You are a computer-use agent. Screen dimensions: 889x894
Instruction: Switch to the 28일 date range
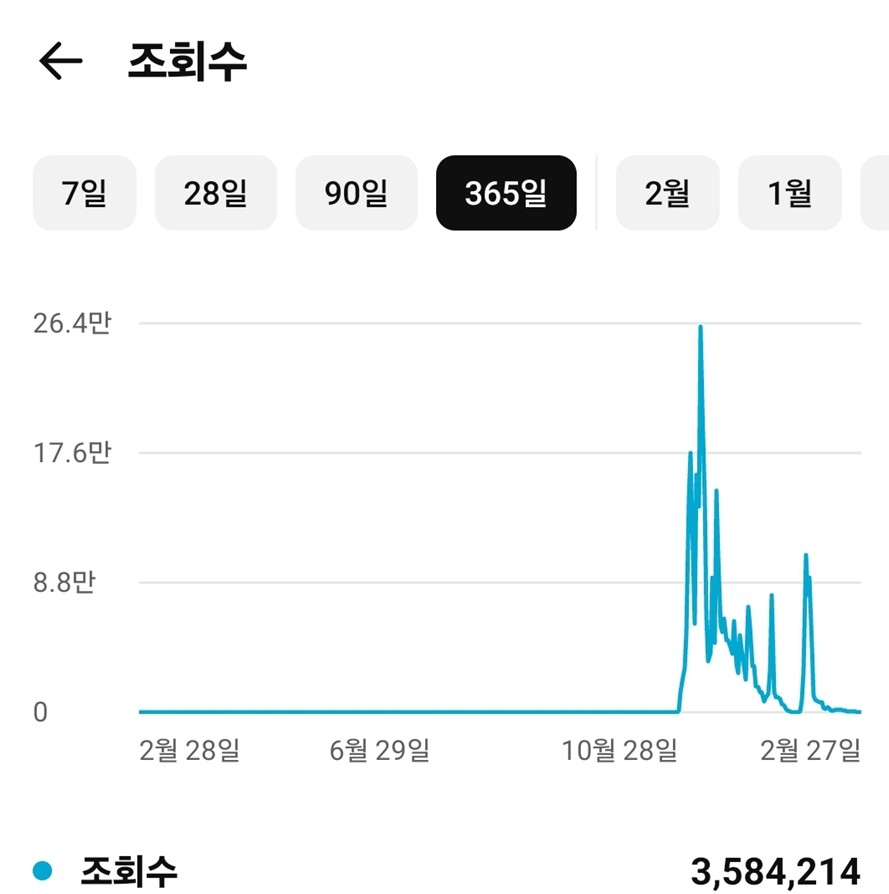[x=215, y=193]
